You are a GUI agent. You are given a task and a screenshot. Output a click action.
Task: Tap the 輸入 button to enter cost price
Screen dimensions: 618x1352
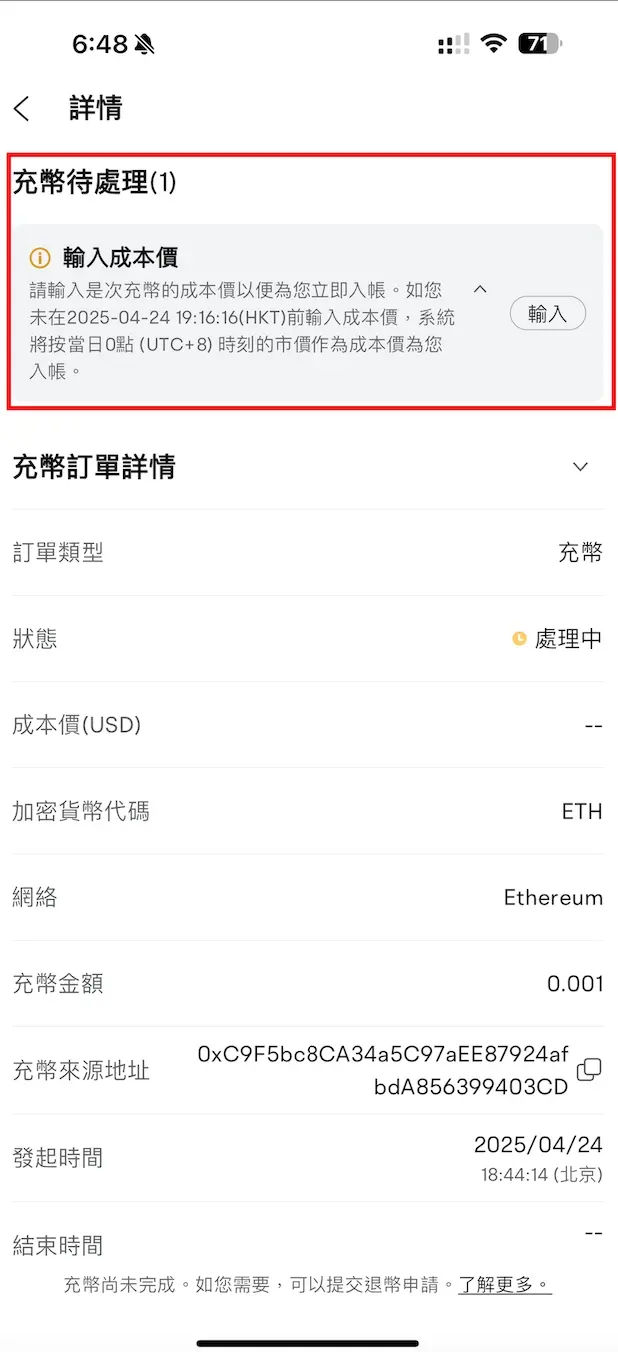coord(547,314)
